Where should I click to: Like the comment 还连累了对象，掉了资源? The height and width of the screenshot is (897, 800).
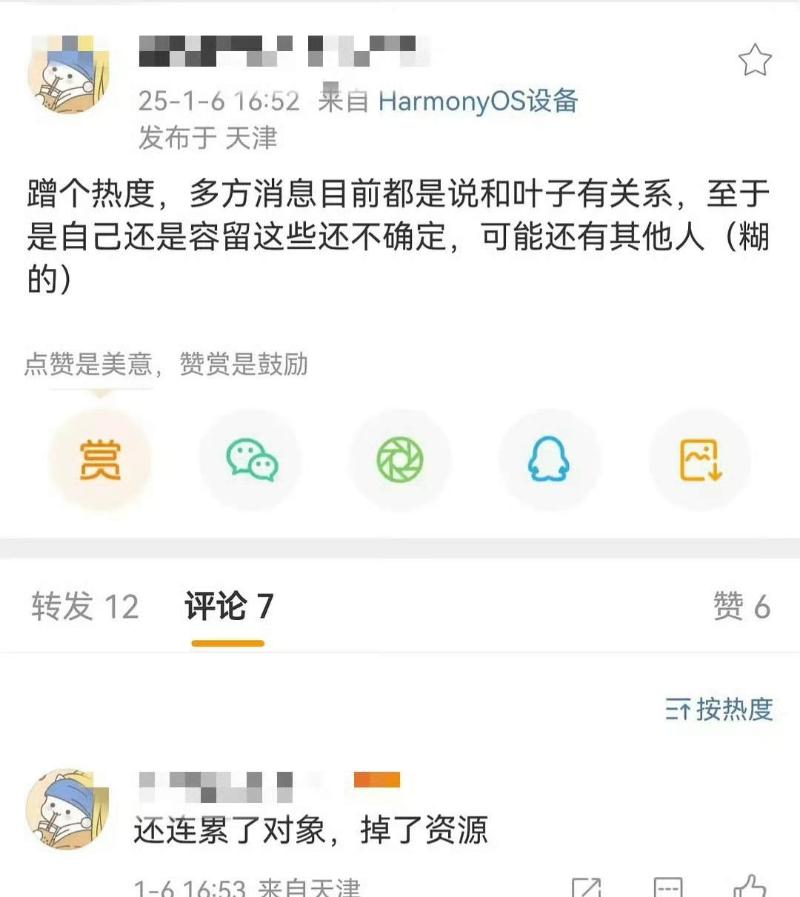[749, 885]
